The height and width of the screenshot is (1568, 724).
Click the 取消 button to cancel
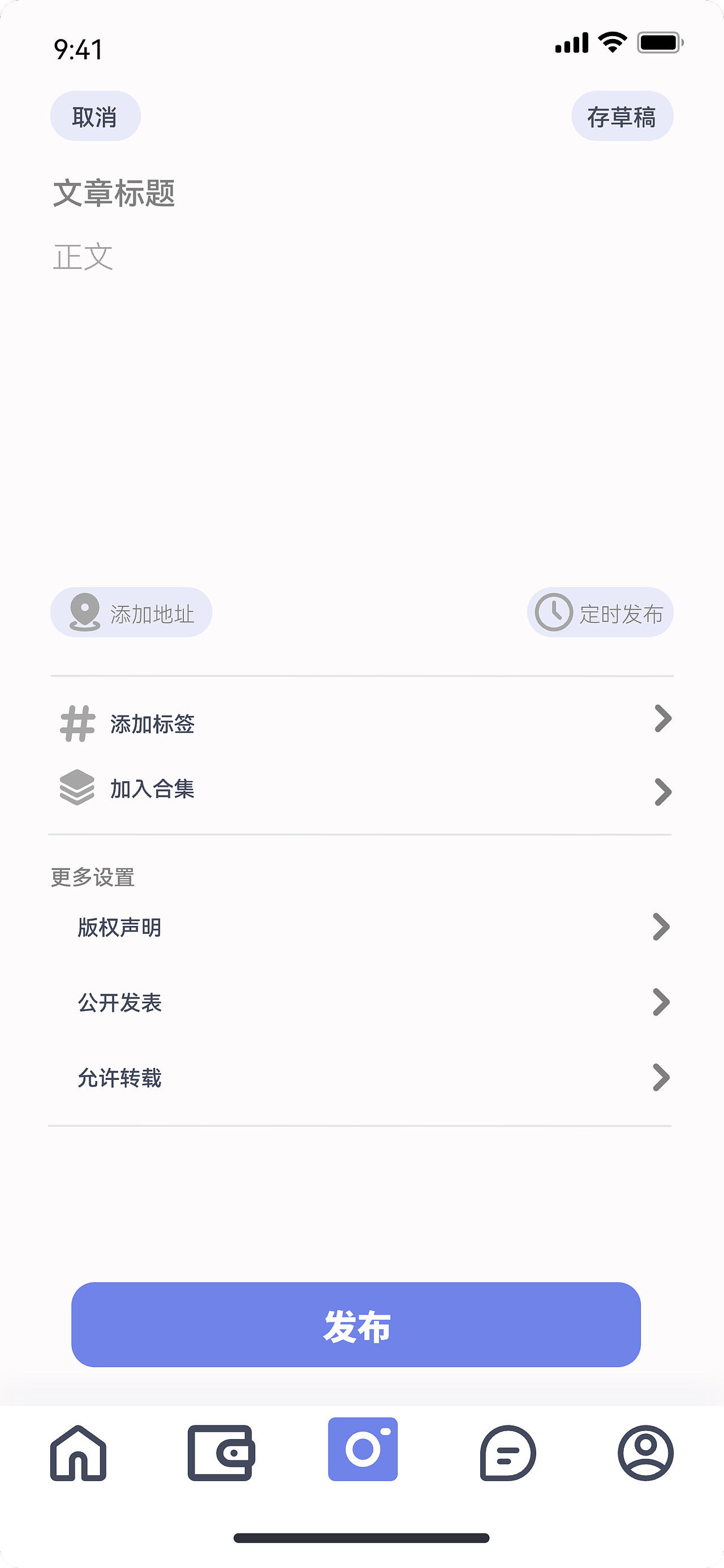[x=95, y=115]
